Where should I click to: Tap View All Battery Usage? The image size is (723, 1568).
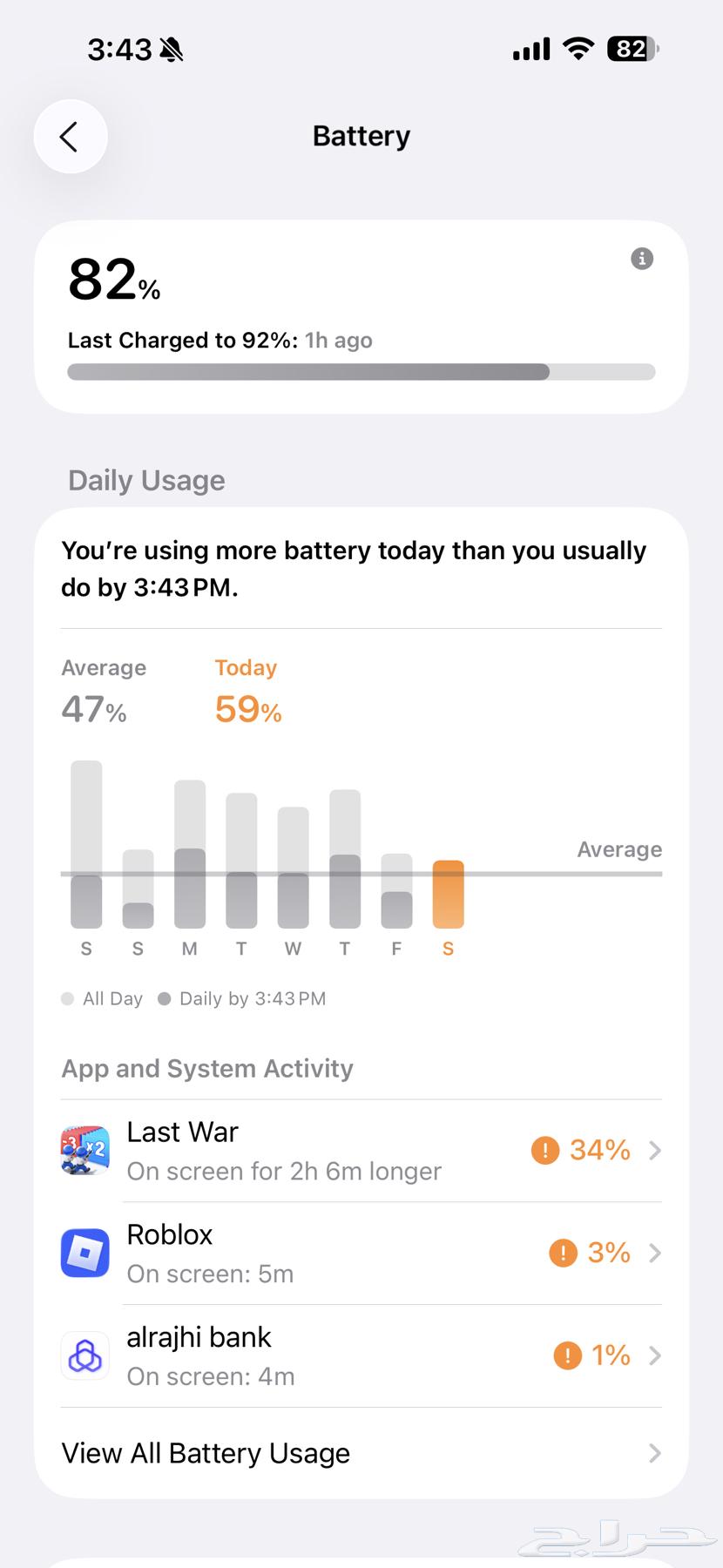point(361,1453)
